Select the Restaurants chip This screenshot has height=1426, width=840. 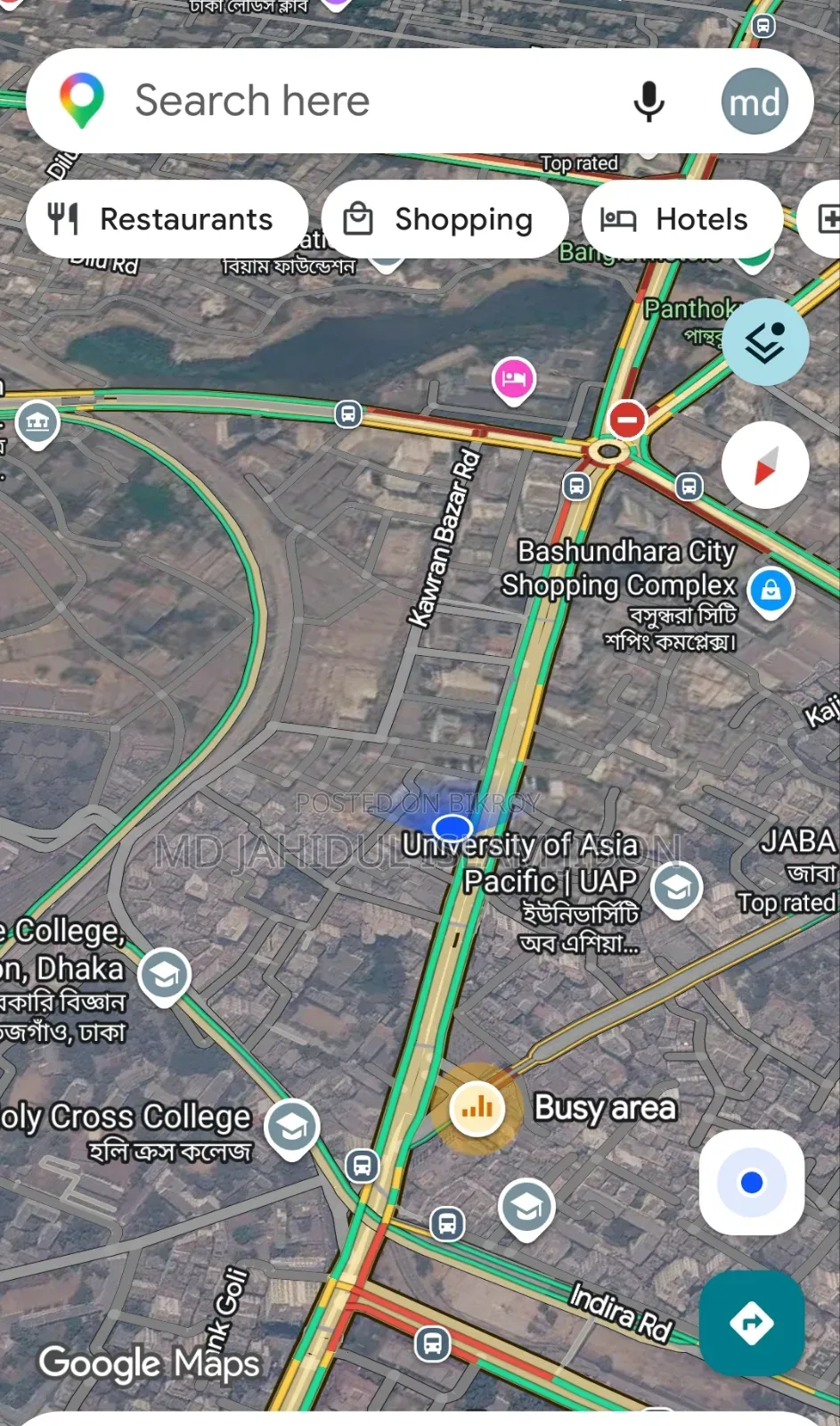click(x=167, y=219)
